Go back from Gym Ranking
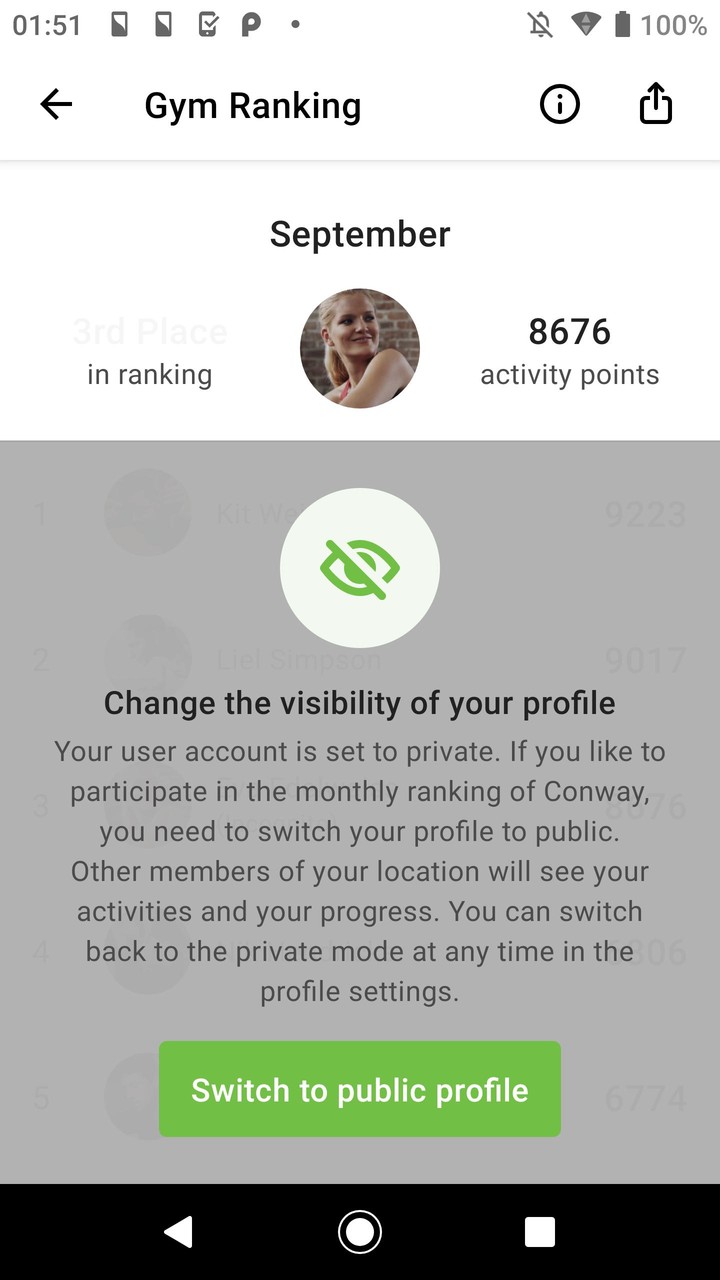The width and height of the screenshot is (720, 1280). point(56,105)
